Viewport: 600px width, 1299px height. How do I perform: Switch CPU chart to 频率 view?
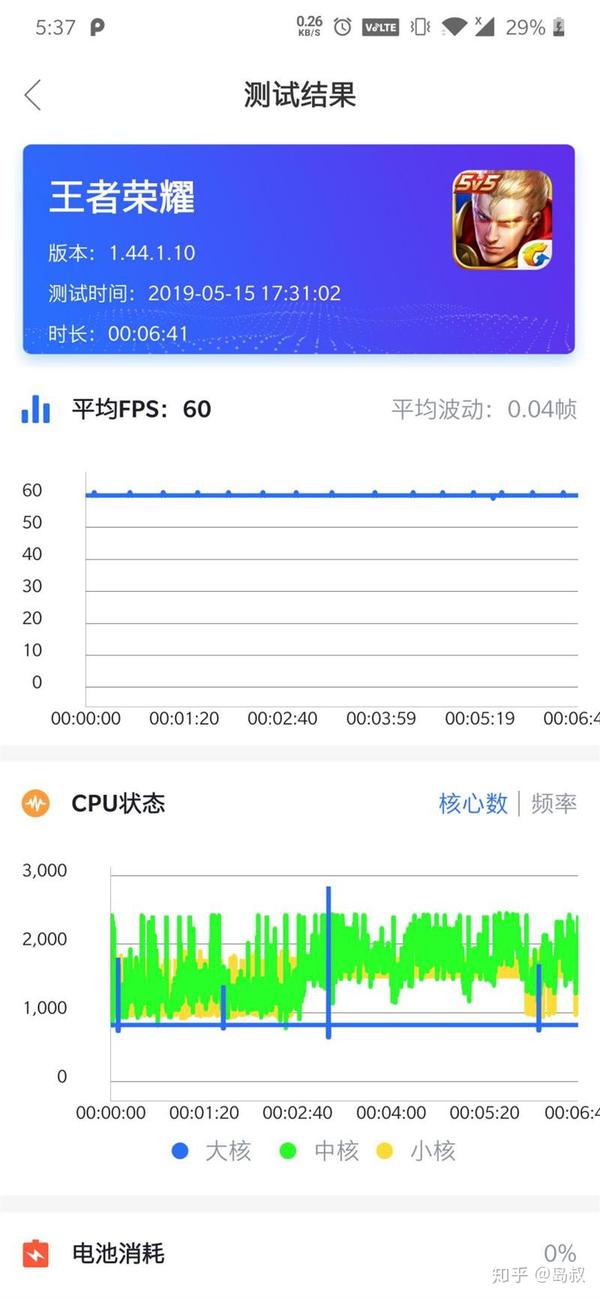(x=554, y=803)
